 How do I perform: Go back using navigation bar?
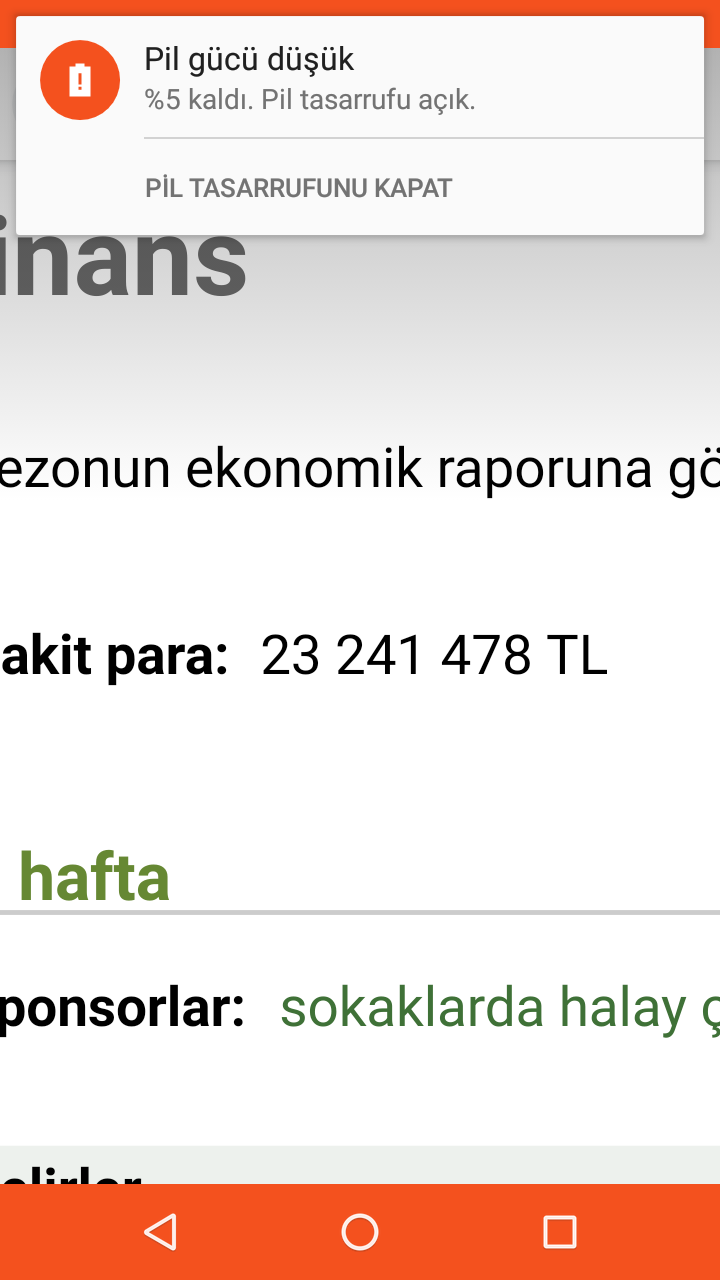pos(160,1232)
